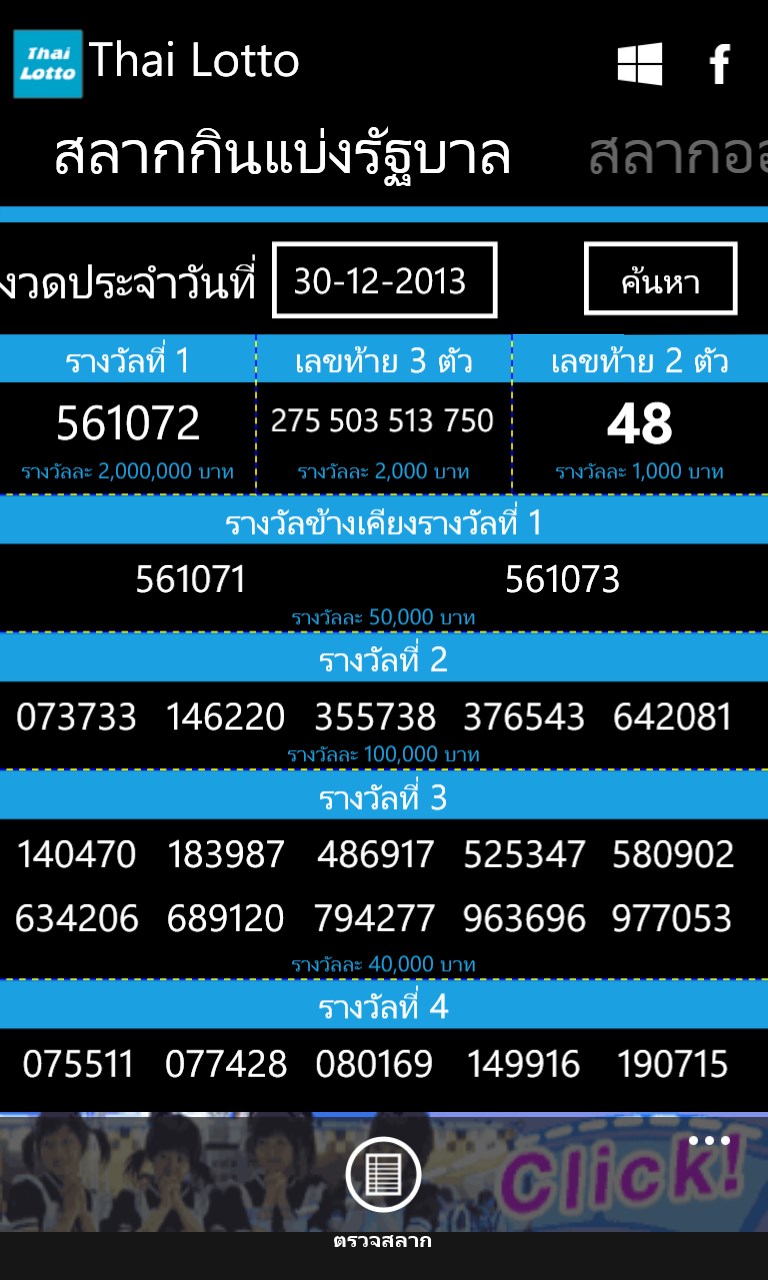Expand the app bar three-dot menu
The image size is (768, 1280).
[709, 1141]
